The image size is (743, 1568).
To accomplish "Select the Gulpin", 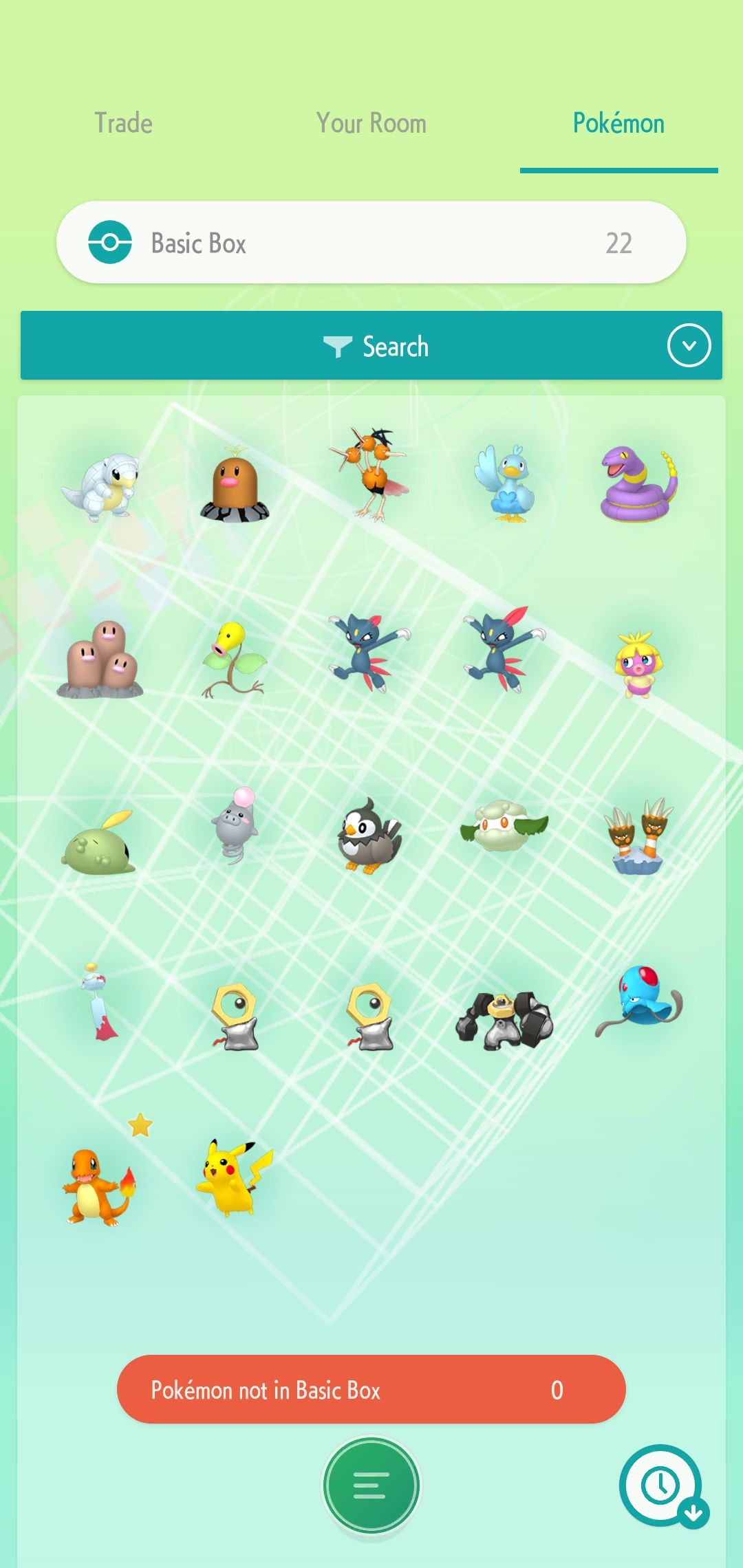I will point(99,843).
